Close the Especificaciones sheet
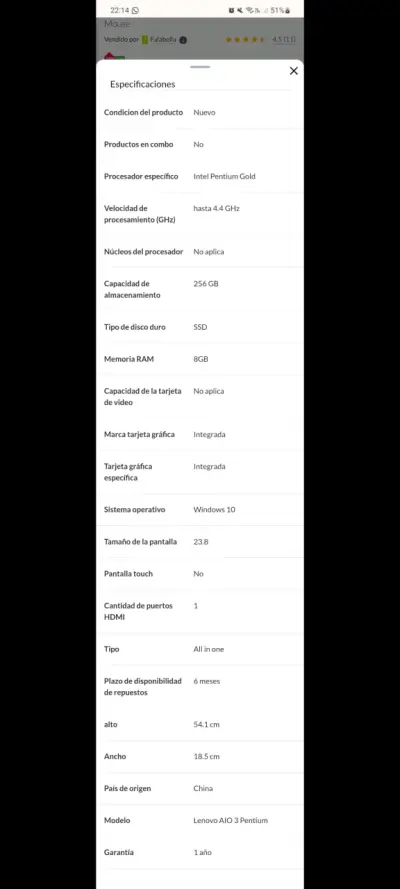The width and height of the screenshot is (400, 889). [293, 71]
